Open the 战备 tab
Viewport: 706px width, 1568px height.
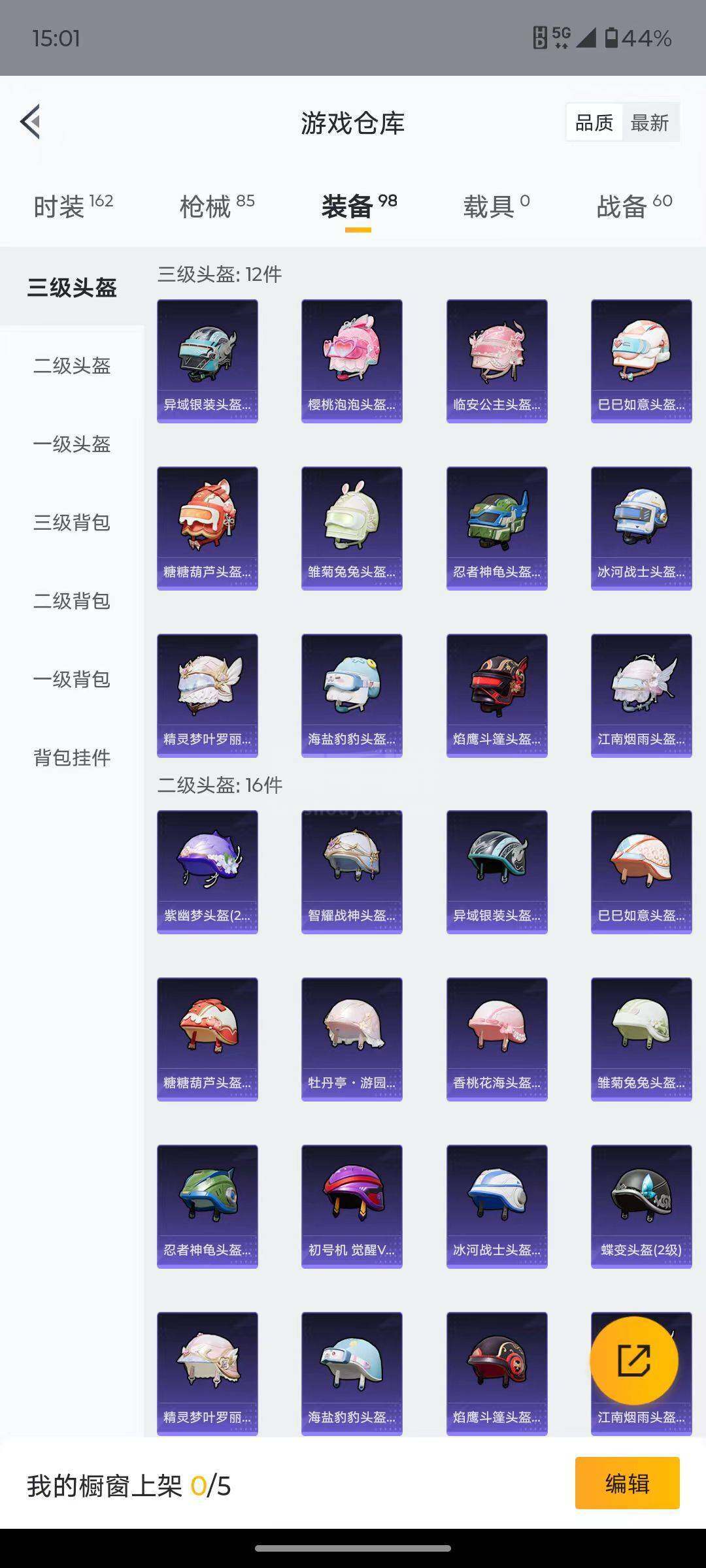pos(634,206)
